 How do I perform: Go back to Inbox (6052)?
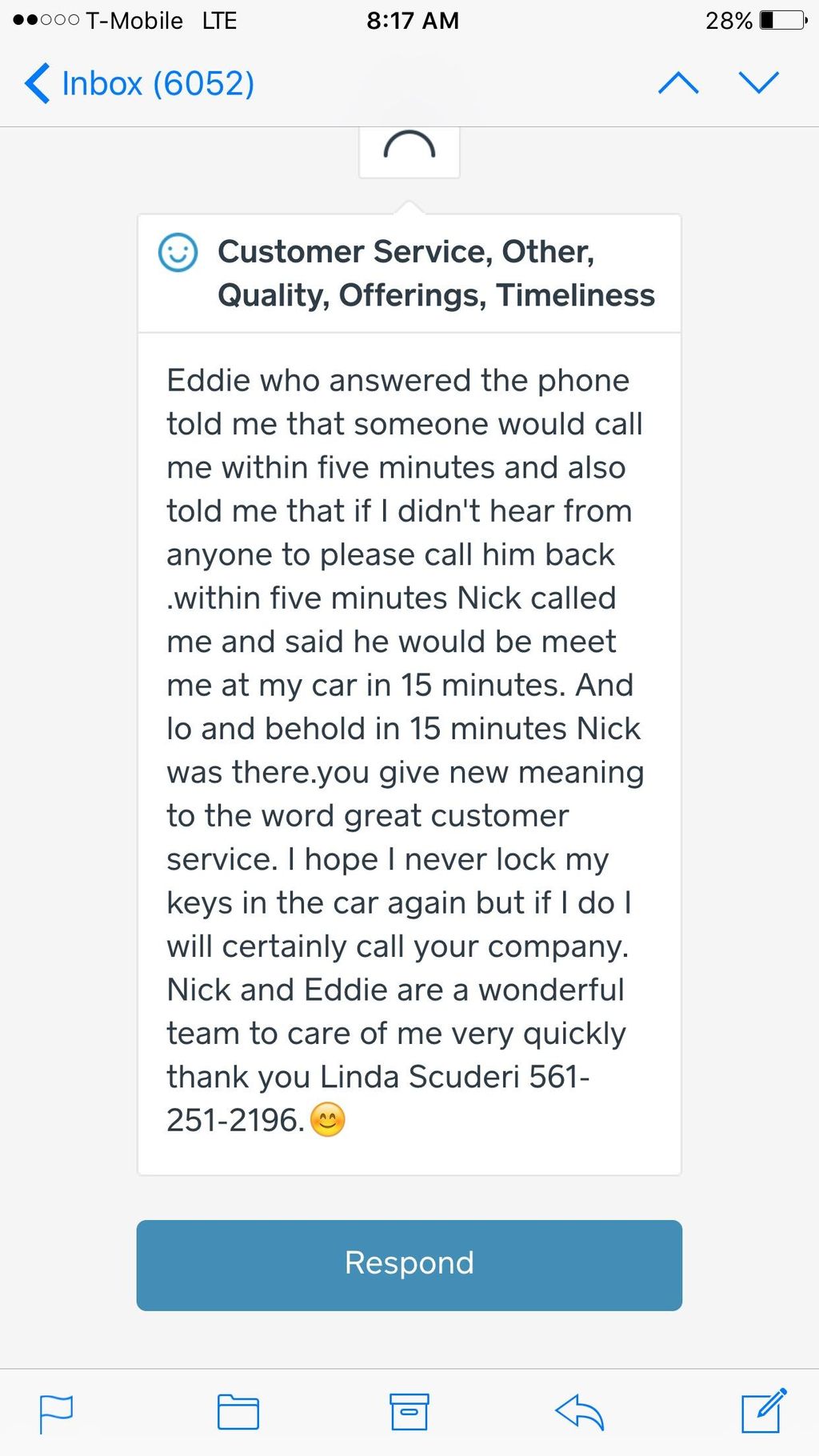pos(140,83)
